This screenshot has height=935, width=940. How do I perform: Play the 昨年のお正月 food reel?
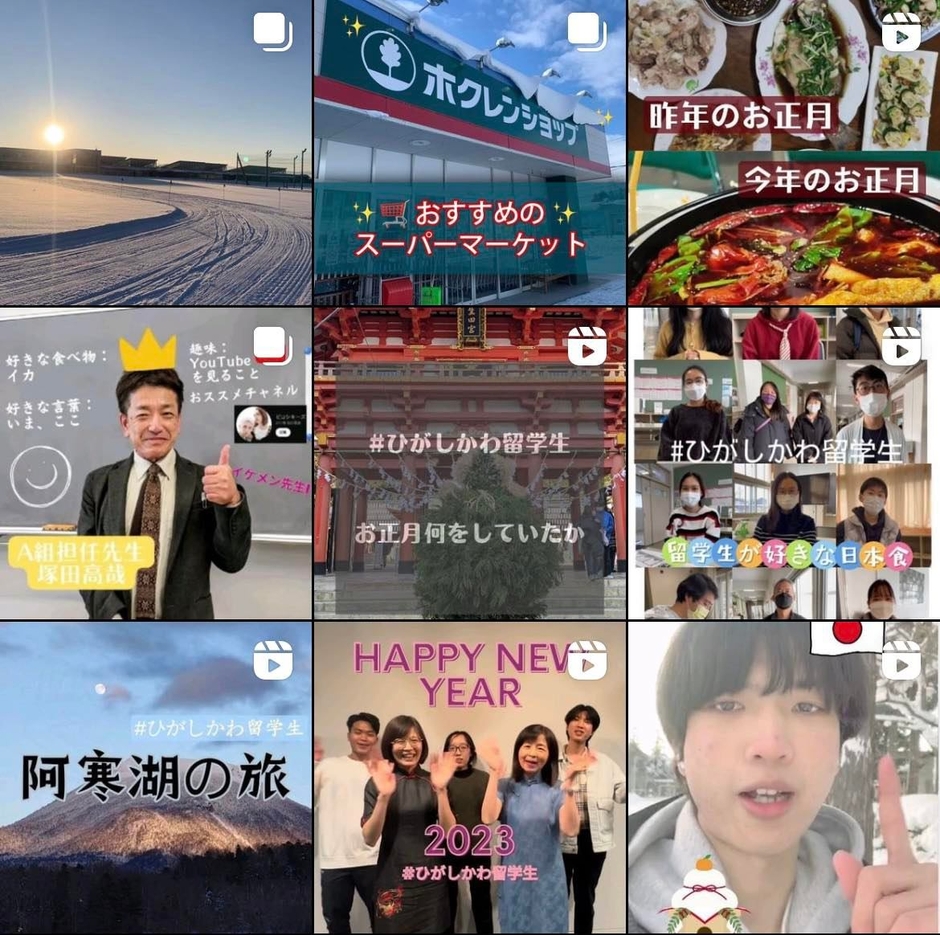784,152
